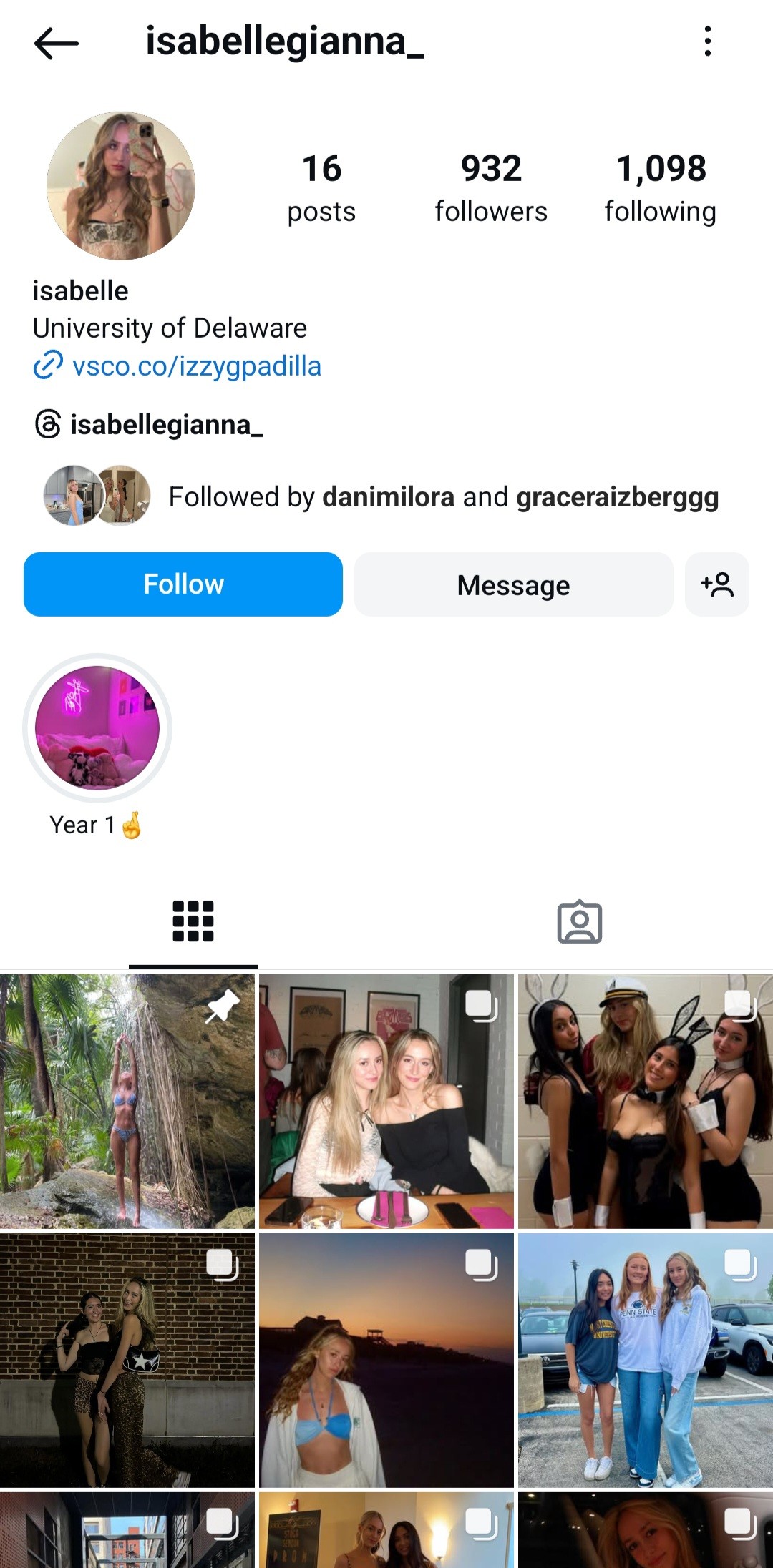Follow isabellegianna_

(183, 584)
